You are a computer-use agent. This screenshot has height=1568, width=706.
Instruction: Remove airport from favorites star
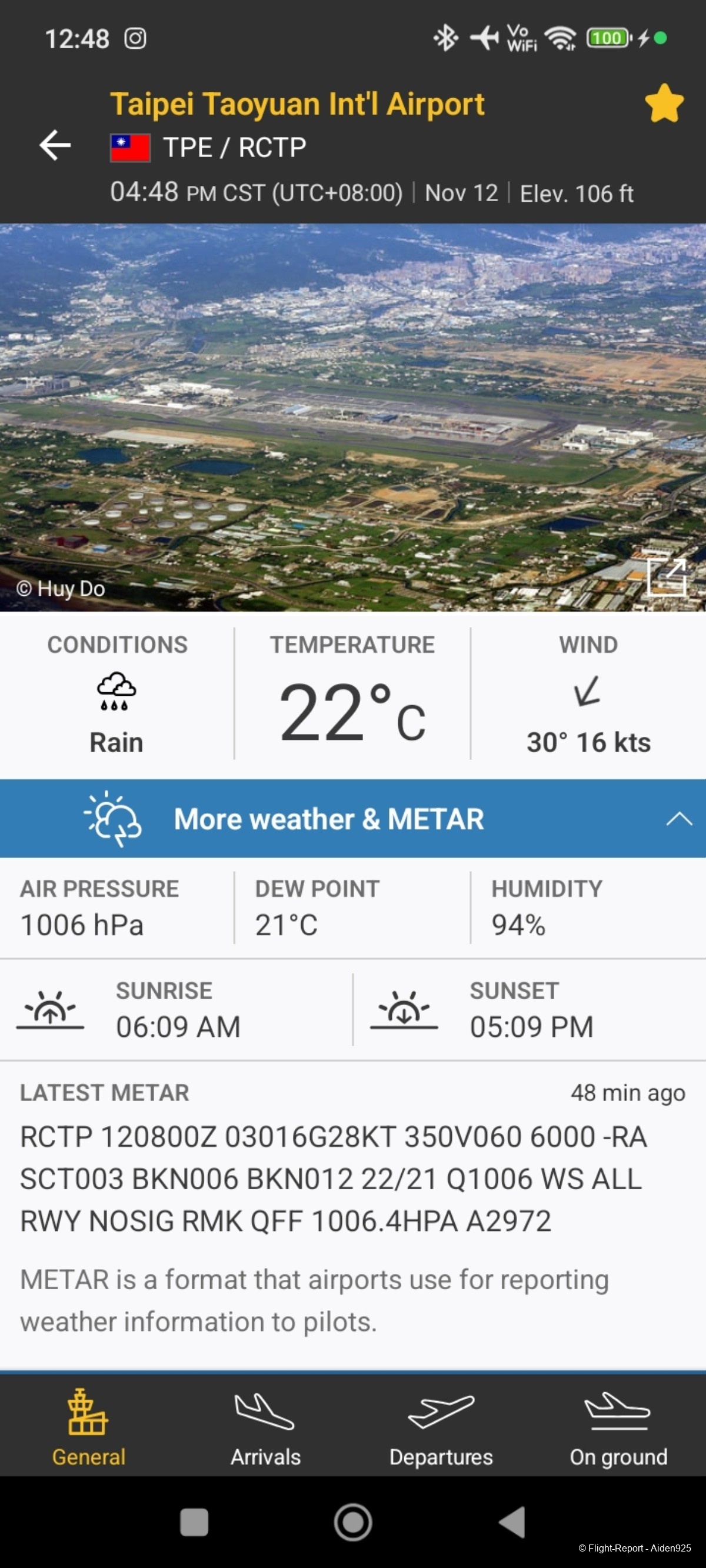(664, 104)
